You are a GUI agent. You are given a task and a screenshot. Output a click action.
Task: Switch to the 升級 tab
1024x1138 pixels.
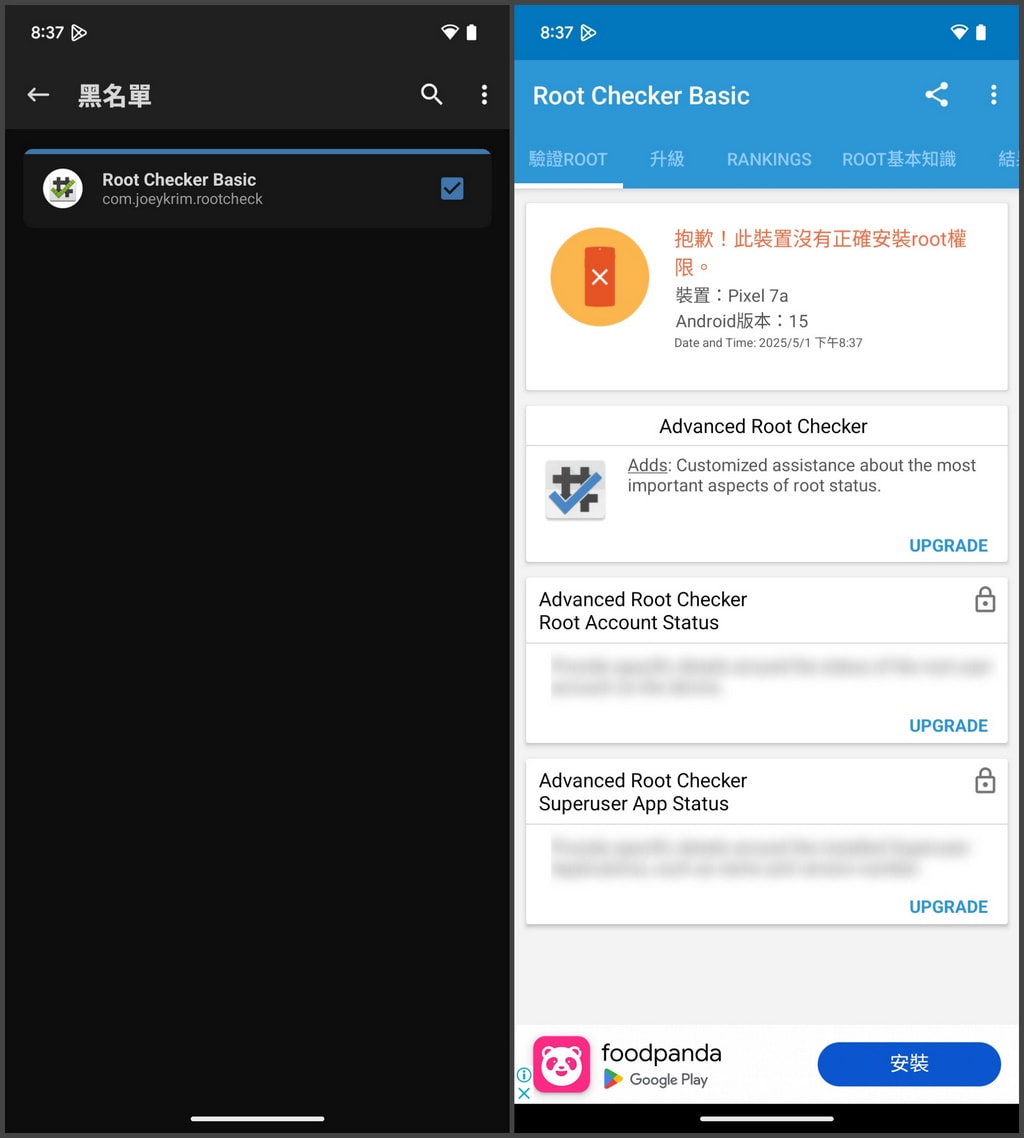pos(667,159)
